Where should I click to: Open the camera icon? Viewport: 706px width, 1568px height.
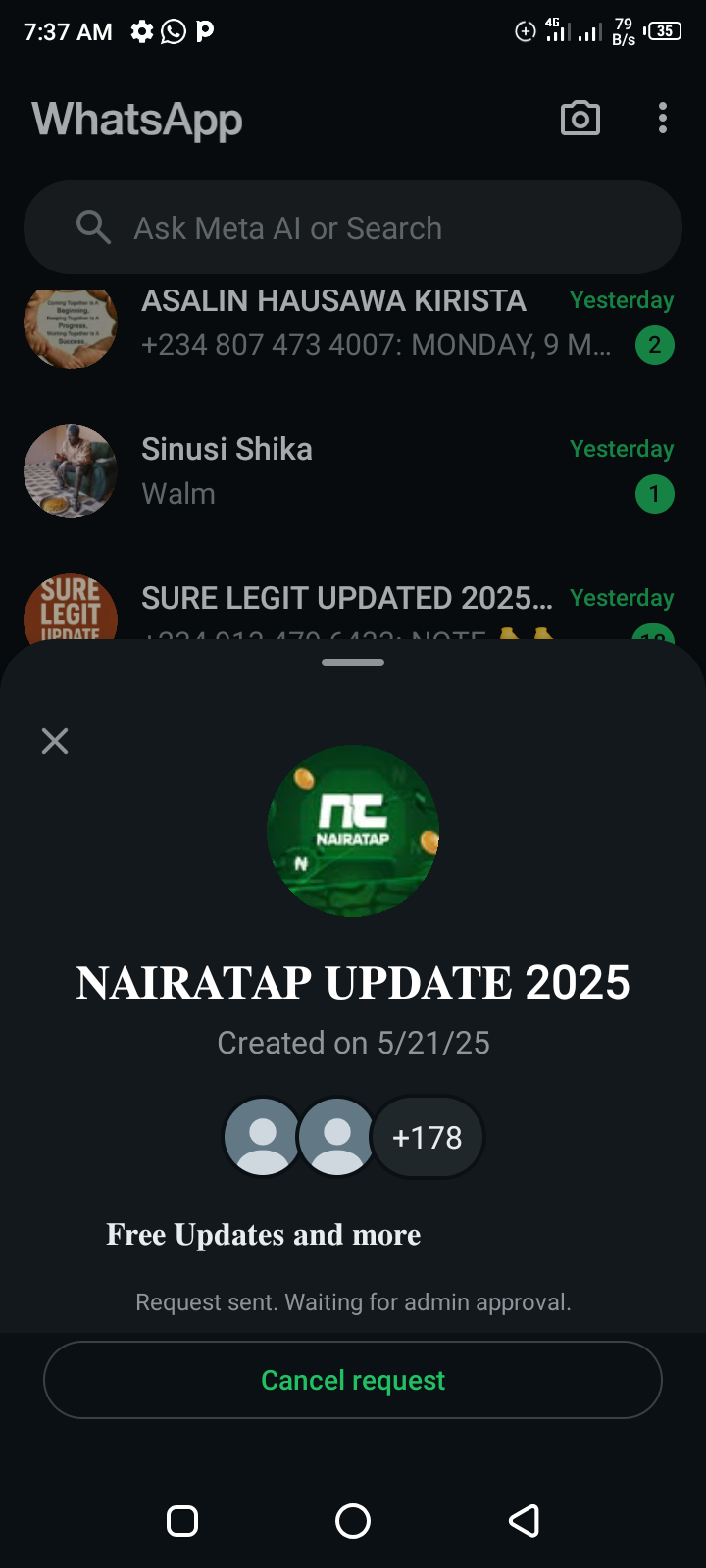(580, 119)
